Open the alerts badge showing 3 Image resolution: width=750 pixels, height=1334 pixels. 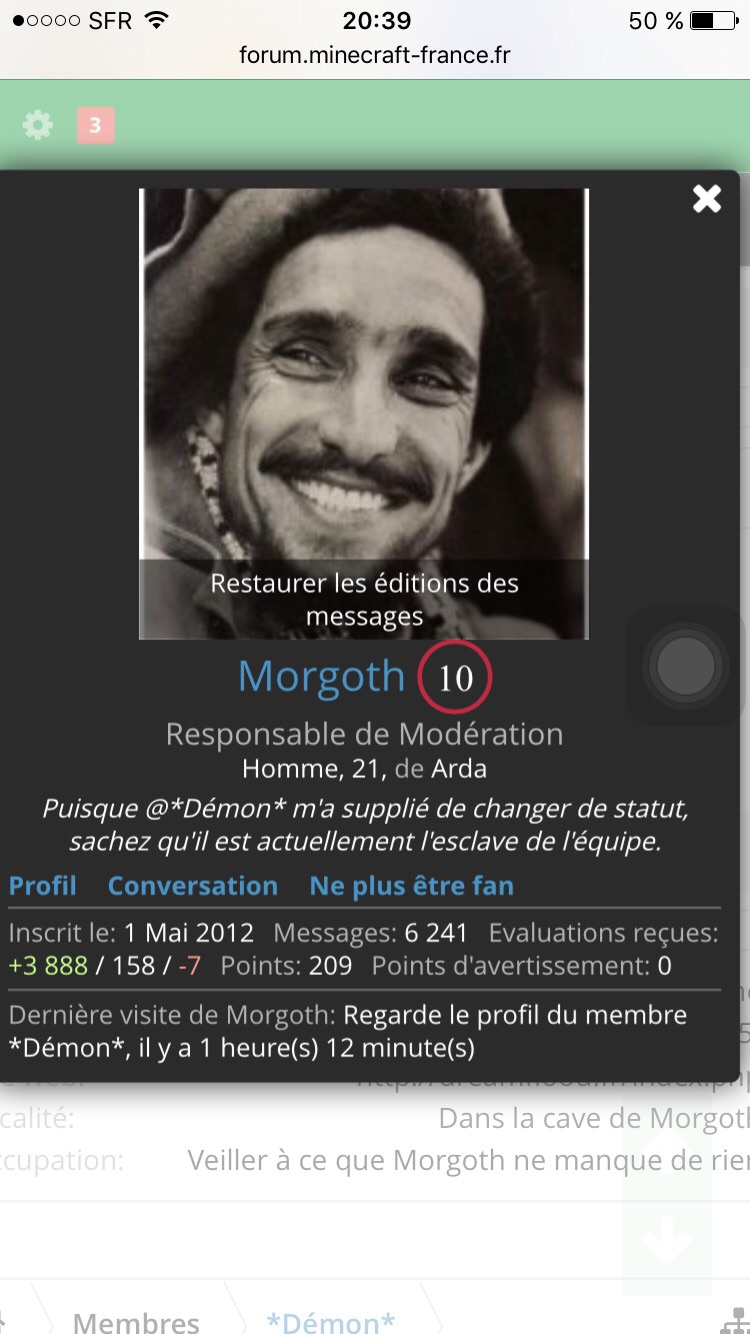(95, 126)
